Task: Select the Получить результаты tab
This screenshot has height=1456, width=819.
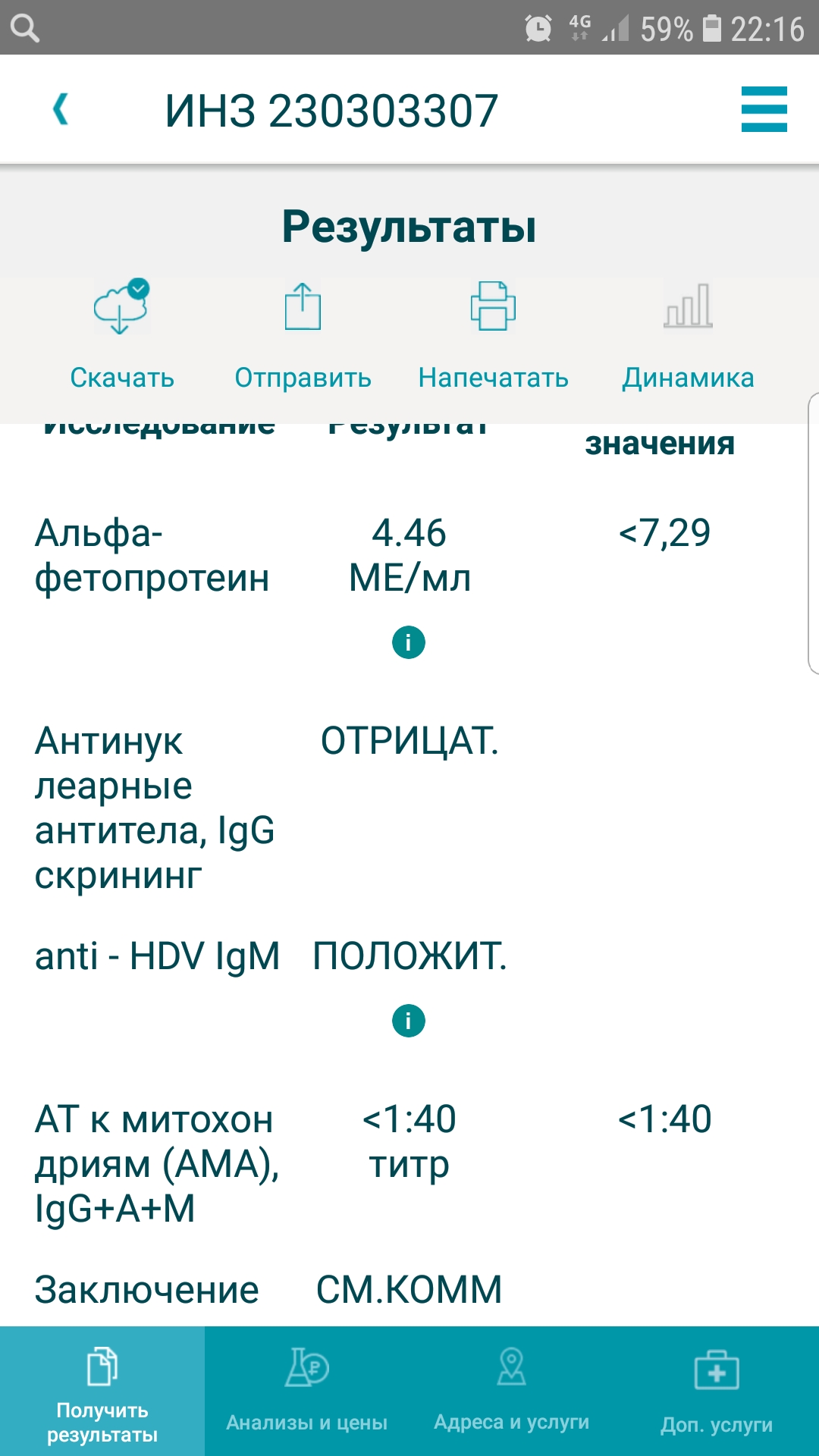Action: pyautogui.click(x=102, y=1392)
